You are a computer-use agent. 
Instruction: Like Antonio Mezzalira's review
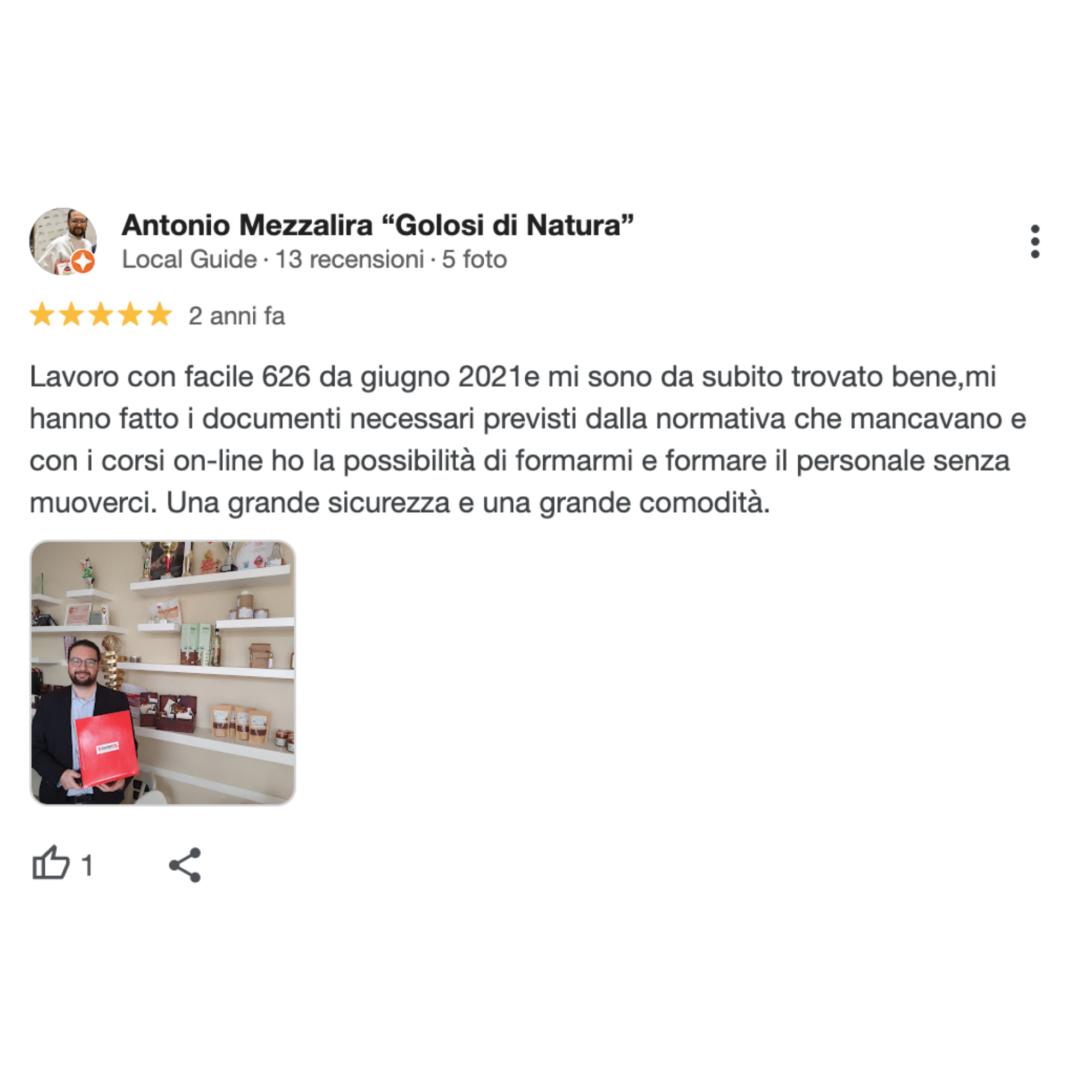pyautogui.click(x=51, y=864)
